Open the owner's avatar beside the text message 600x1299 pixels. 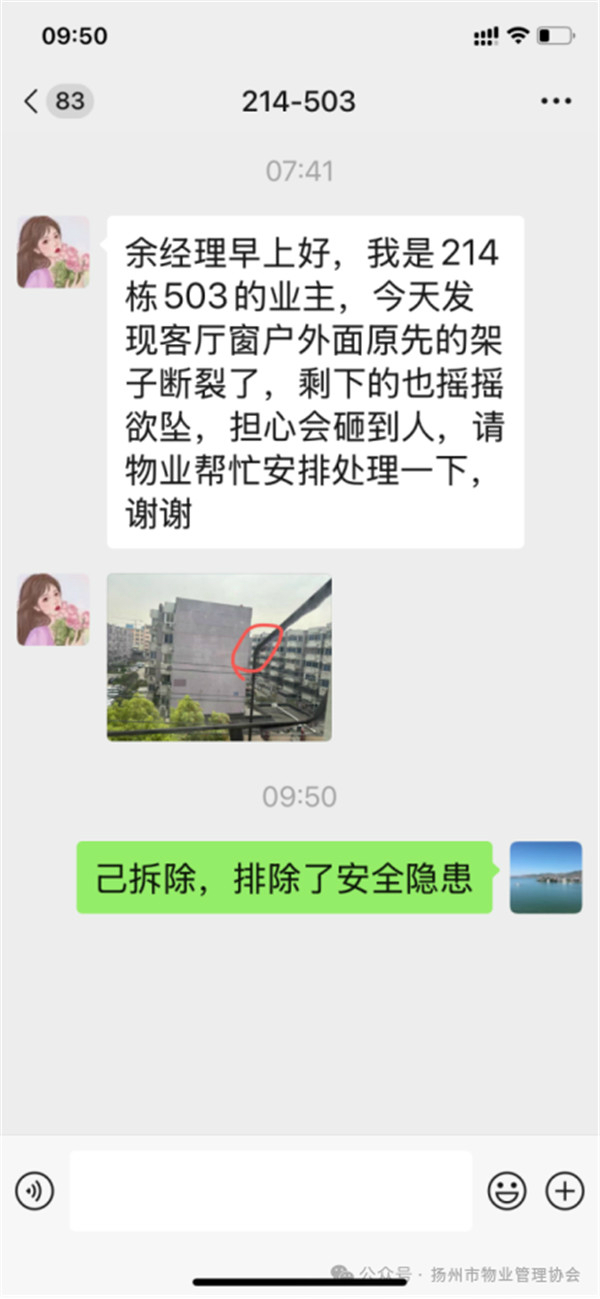click(53, 252)
